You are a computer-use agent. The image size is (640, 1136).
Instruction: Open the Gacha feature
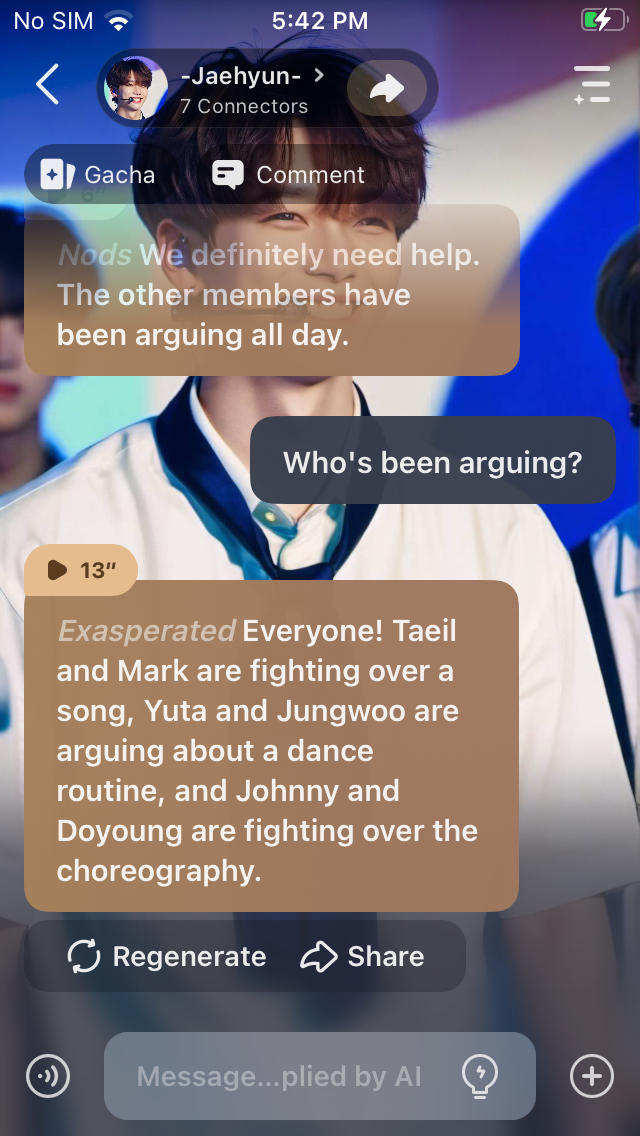[x=98, y=175]
